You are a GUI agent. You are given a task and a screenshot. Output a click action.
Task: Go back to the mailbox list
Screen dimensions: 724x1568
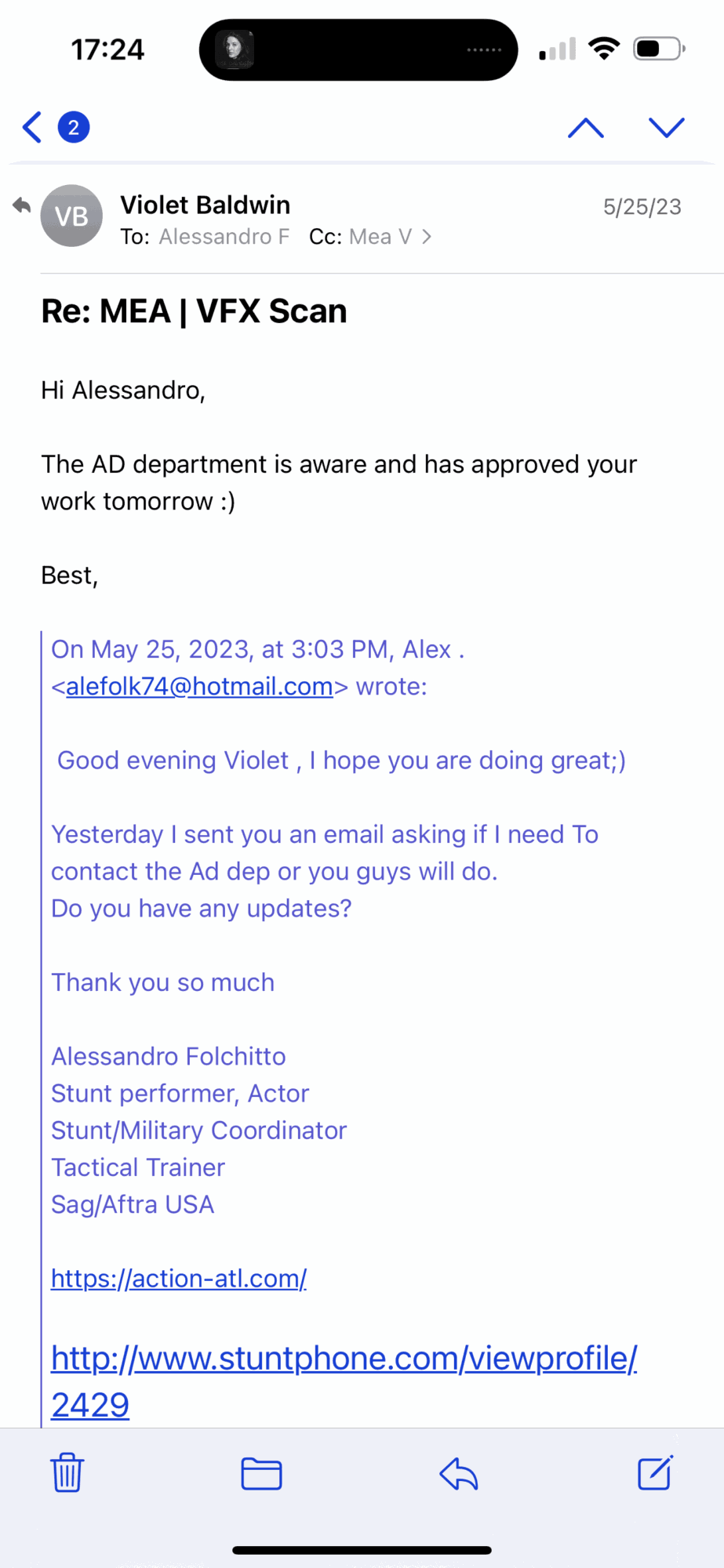32,127
